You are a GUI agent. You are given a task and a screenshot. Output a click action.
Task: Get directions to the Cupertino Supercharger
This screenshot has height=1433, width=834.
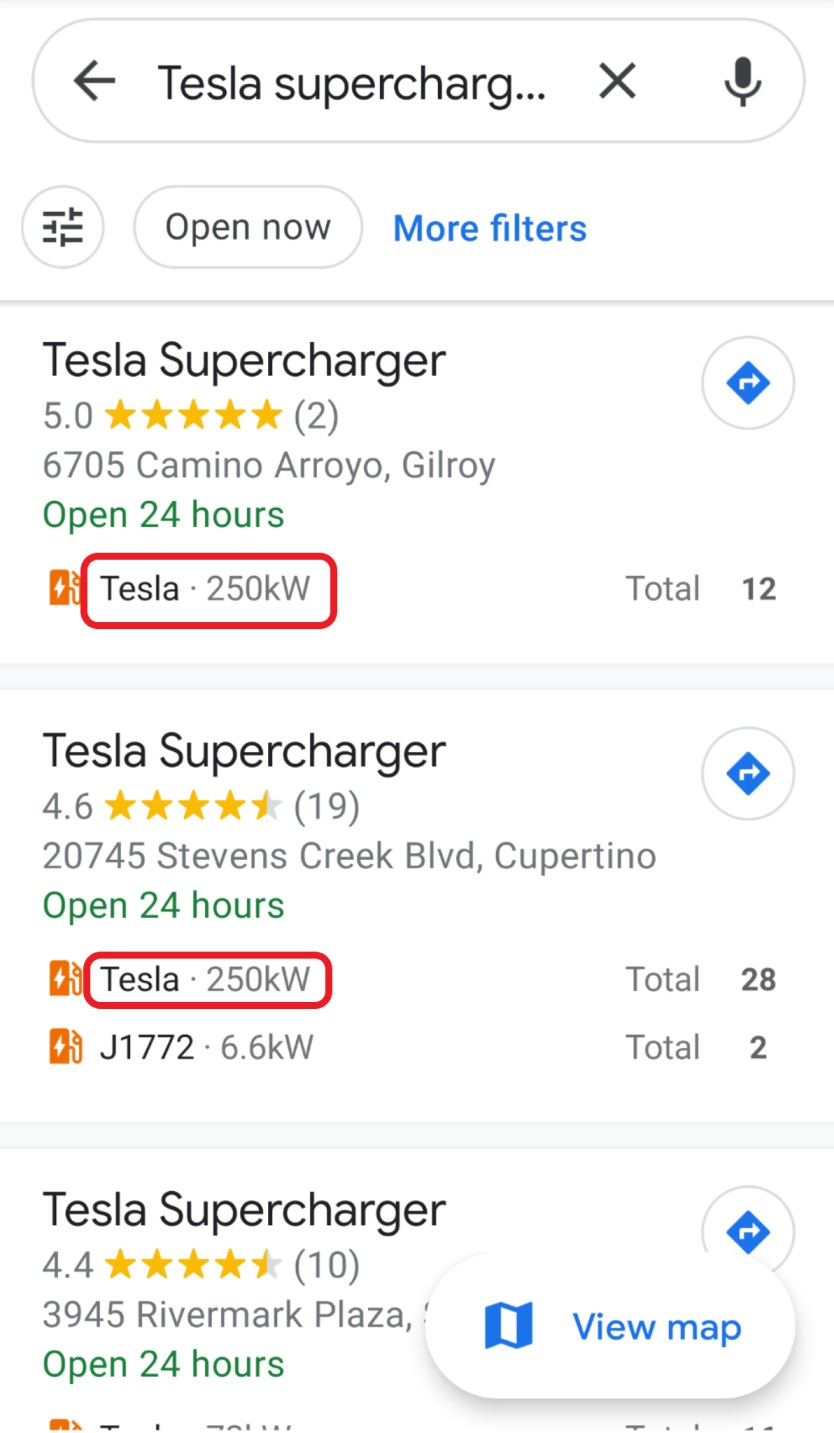[748, 773]
